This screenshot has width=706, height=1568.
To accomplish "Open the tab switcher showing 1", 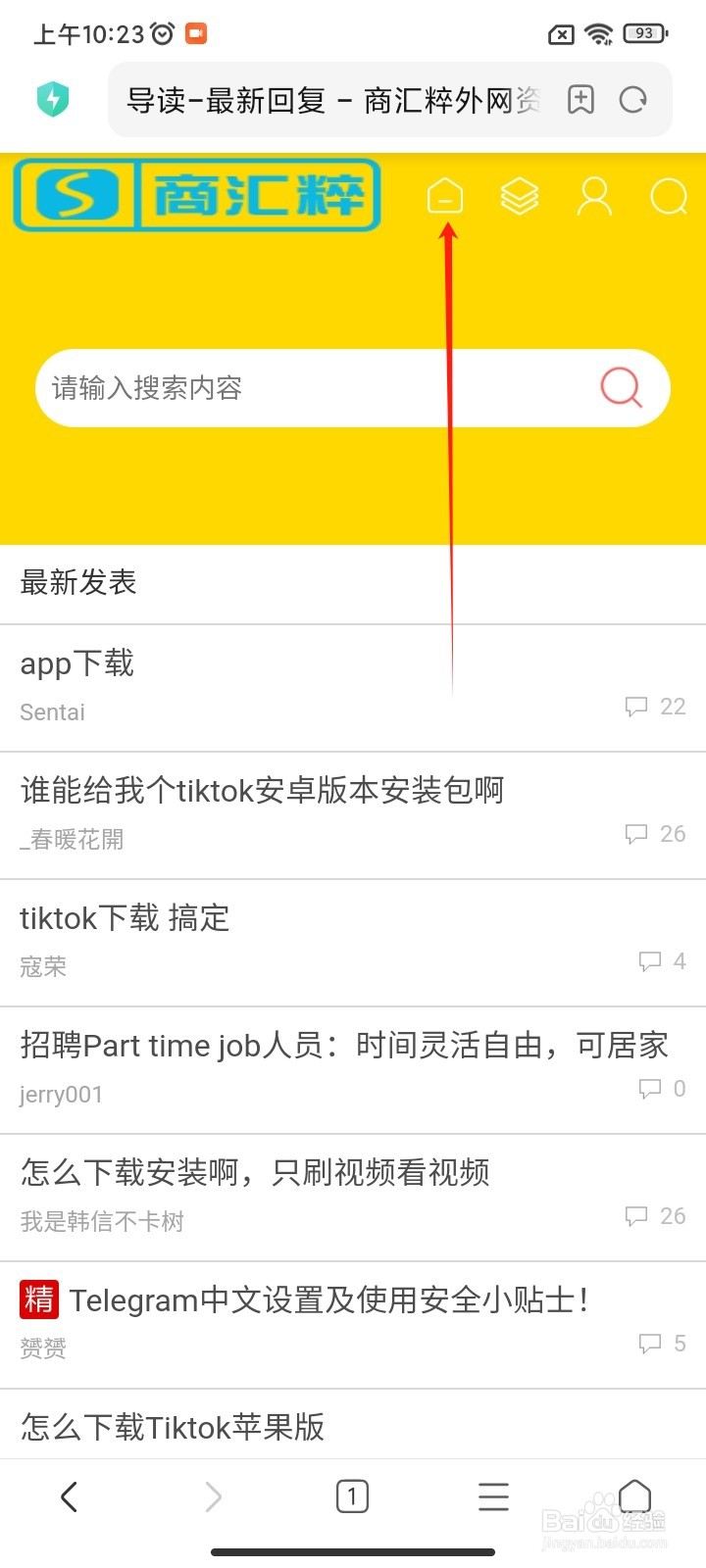I will (352, 1496).
